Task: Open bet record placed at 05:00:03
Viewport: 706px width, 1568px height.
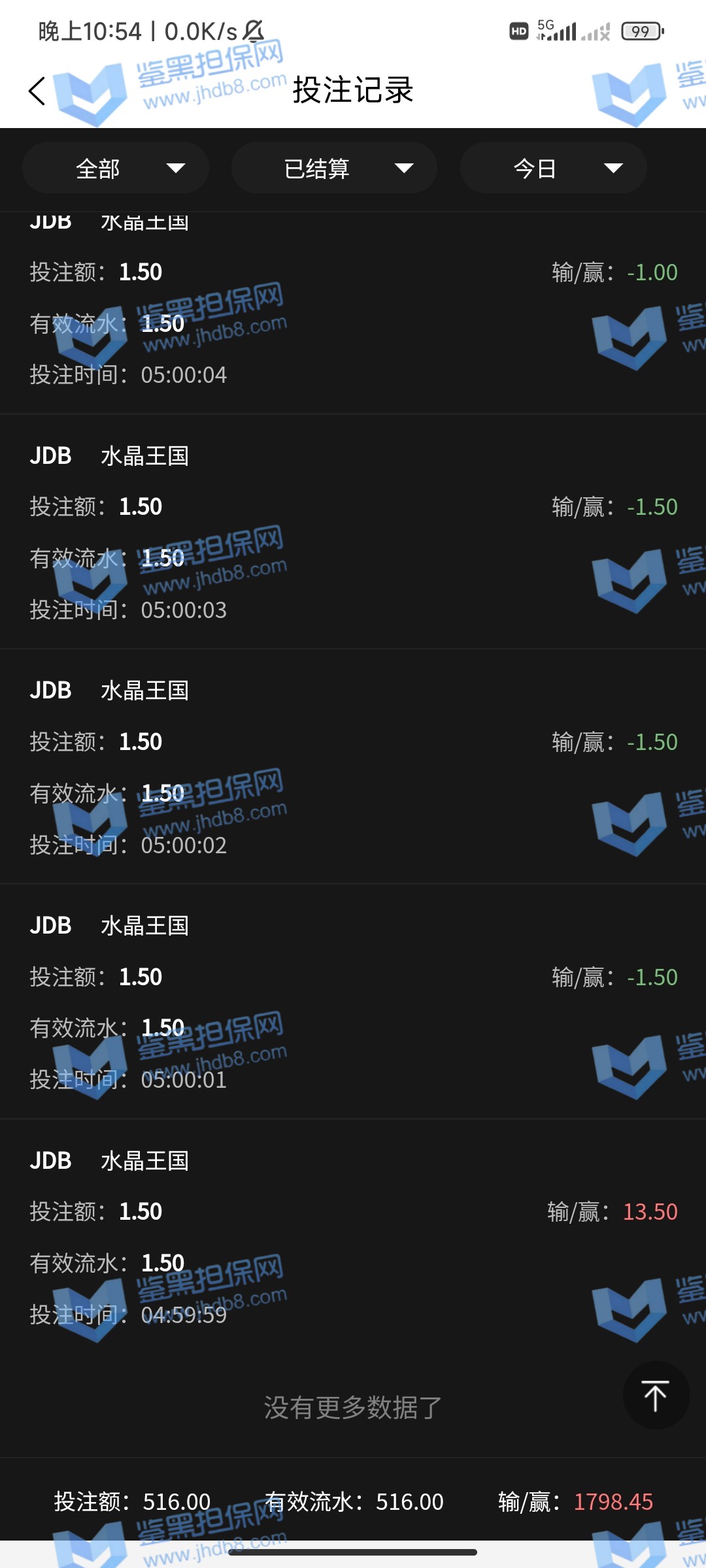Action: click(353, 532)
